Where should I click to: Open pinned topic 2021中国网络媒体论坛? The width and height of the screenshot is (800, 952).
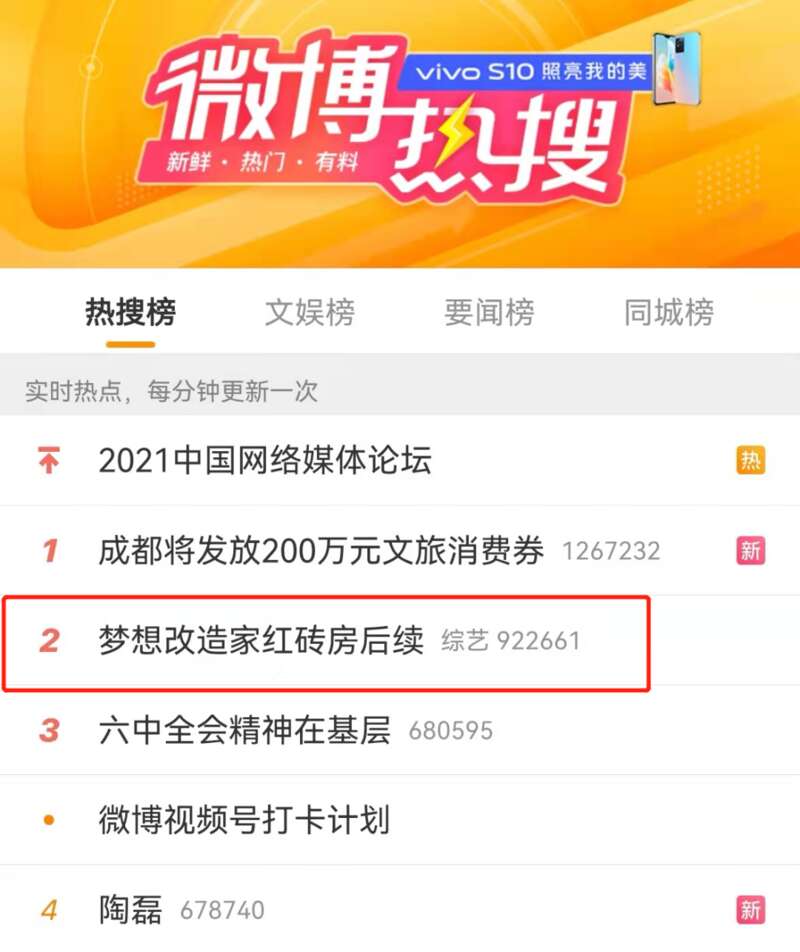265,461
